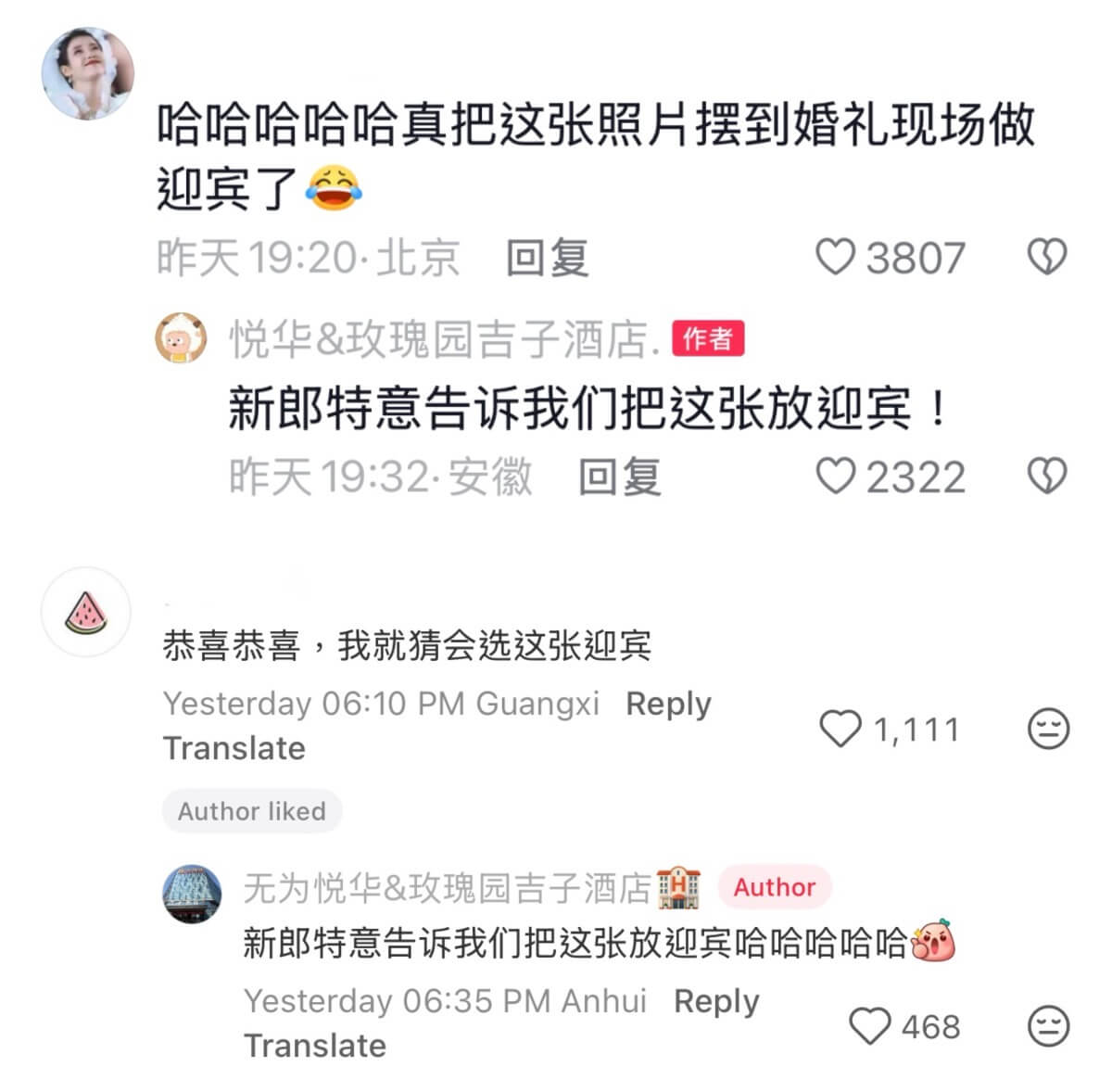The height and width of the screenshot is (1092, 1112).
Task: Open the Beijing commenter's profile photo
Action: tap(88, 73)
